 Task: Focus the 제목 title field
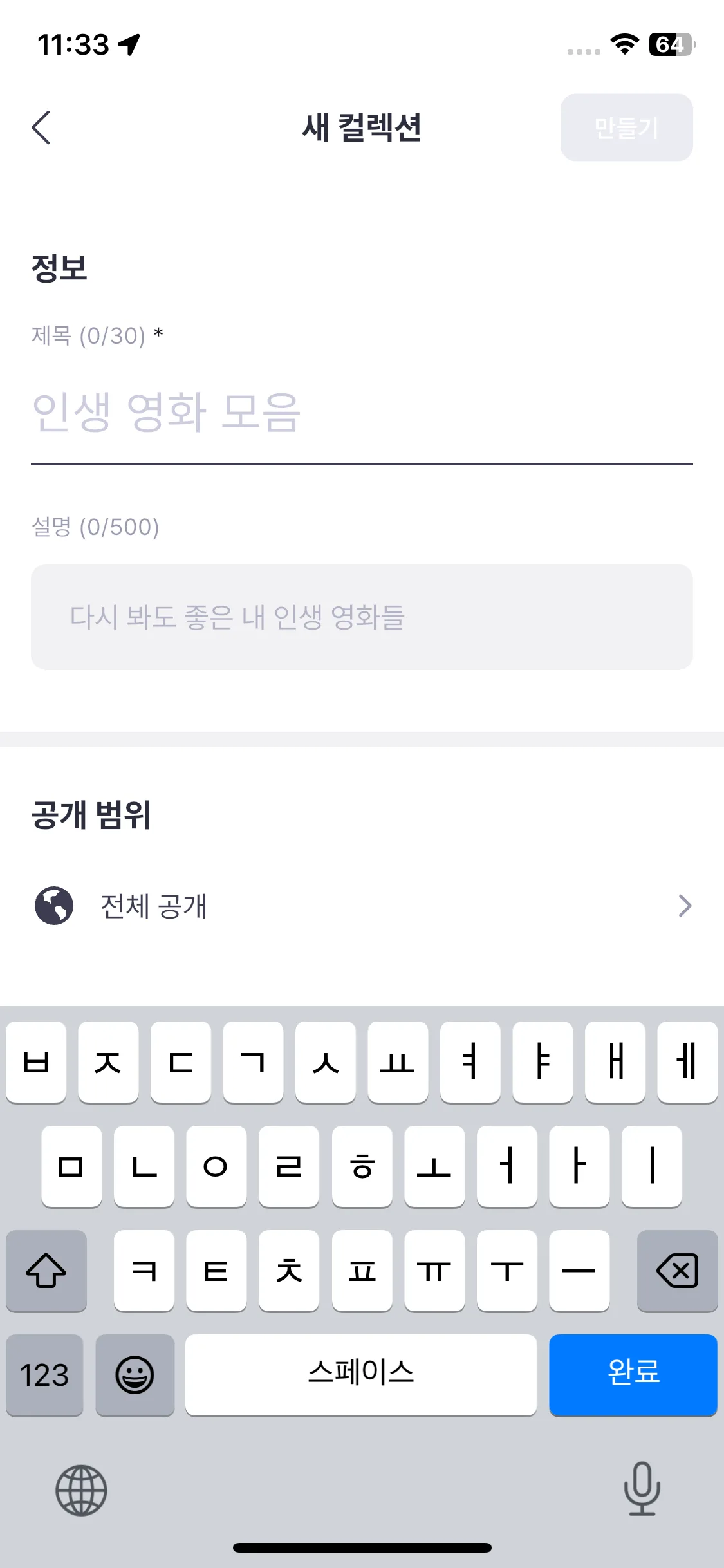tap(360, 412)
